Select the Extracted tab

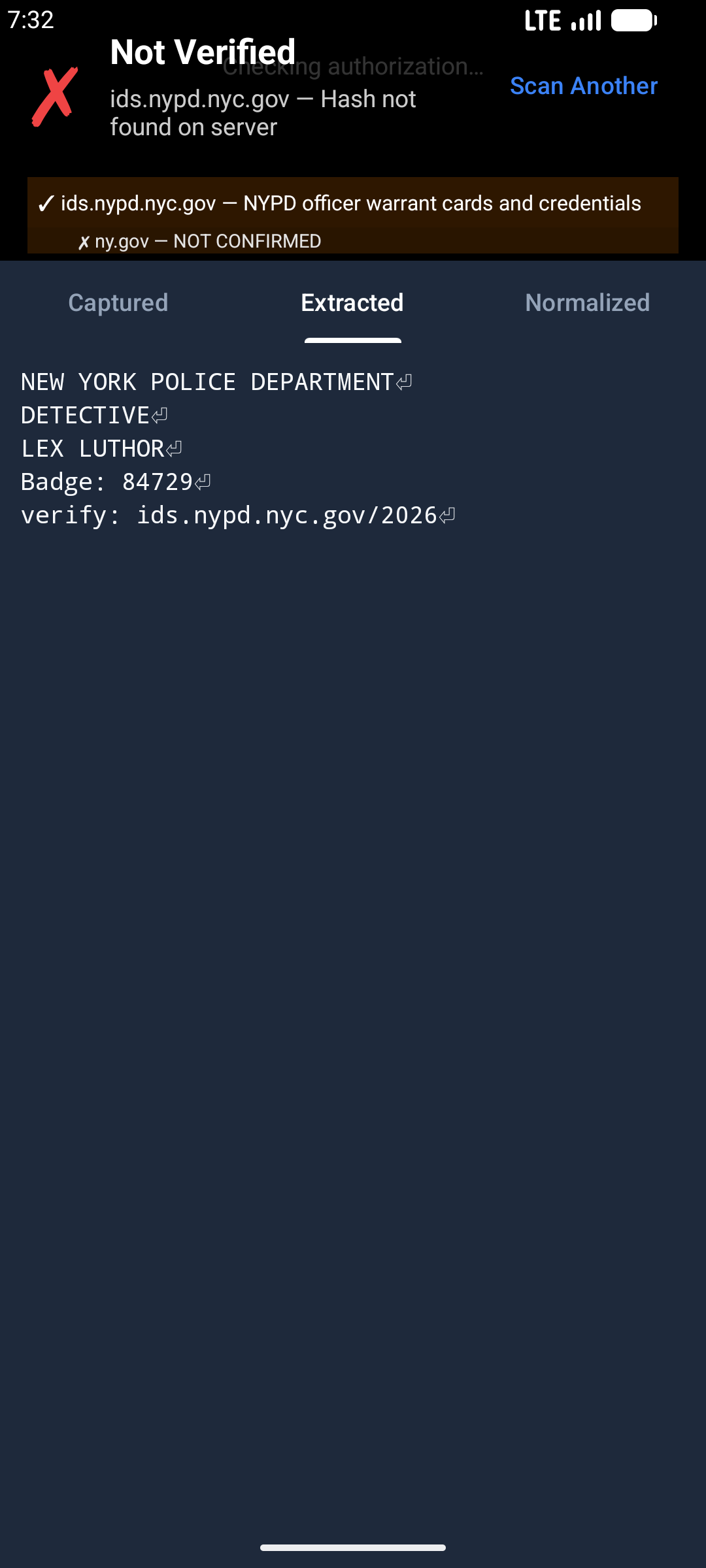pyautogui.click(x=352, y=302)
